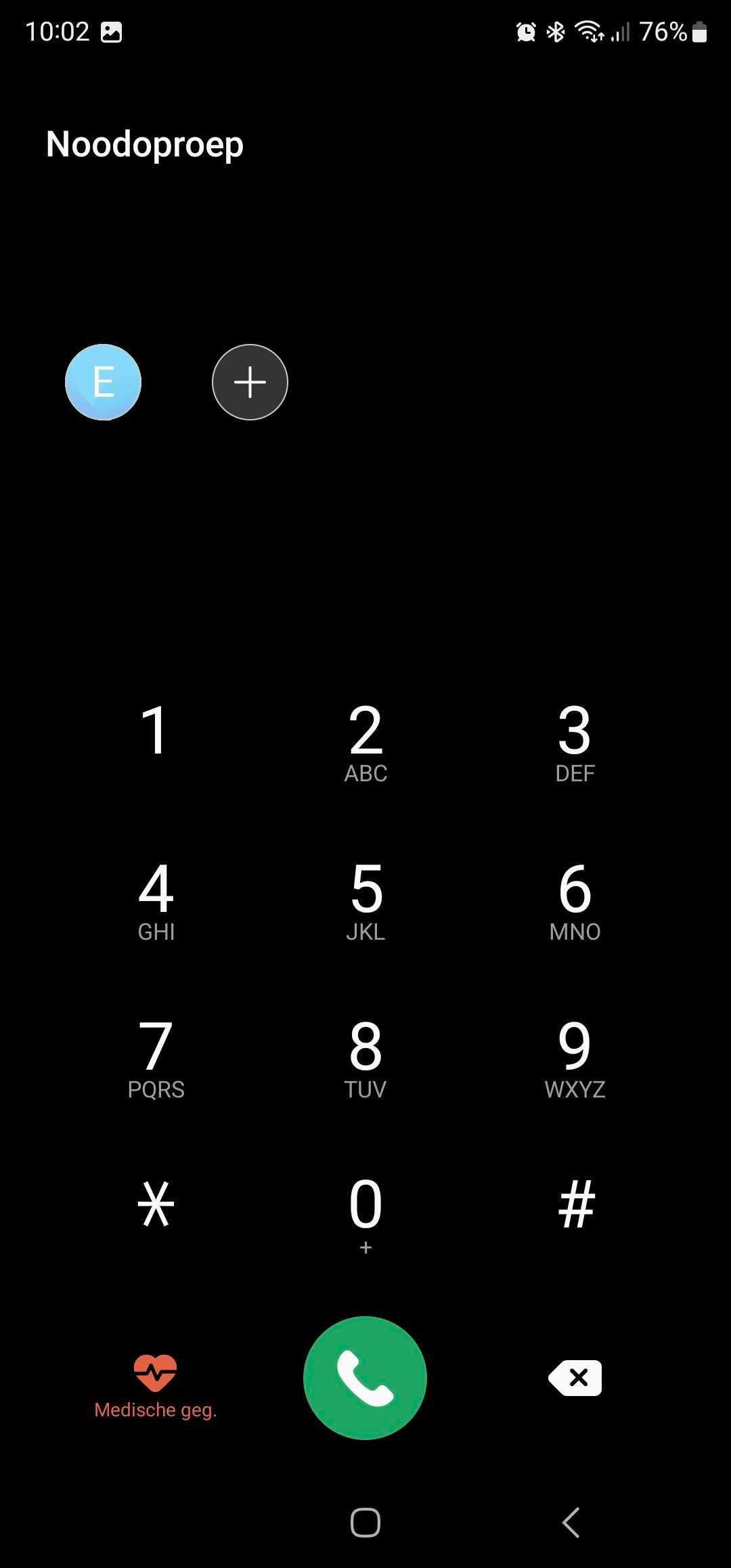
Task: Tap the Noodoproep title text
Action: click(x=144, y=144)
